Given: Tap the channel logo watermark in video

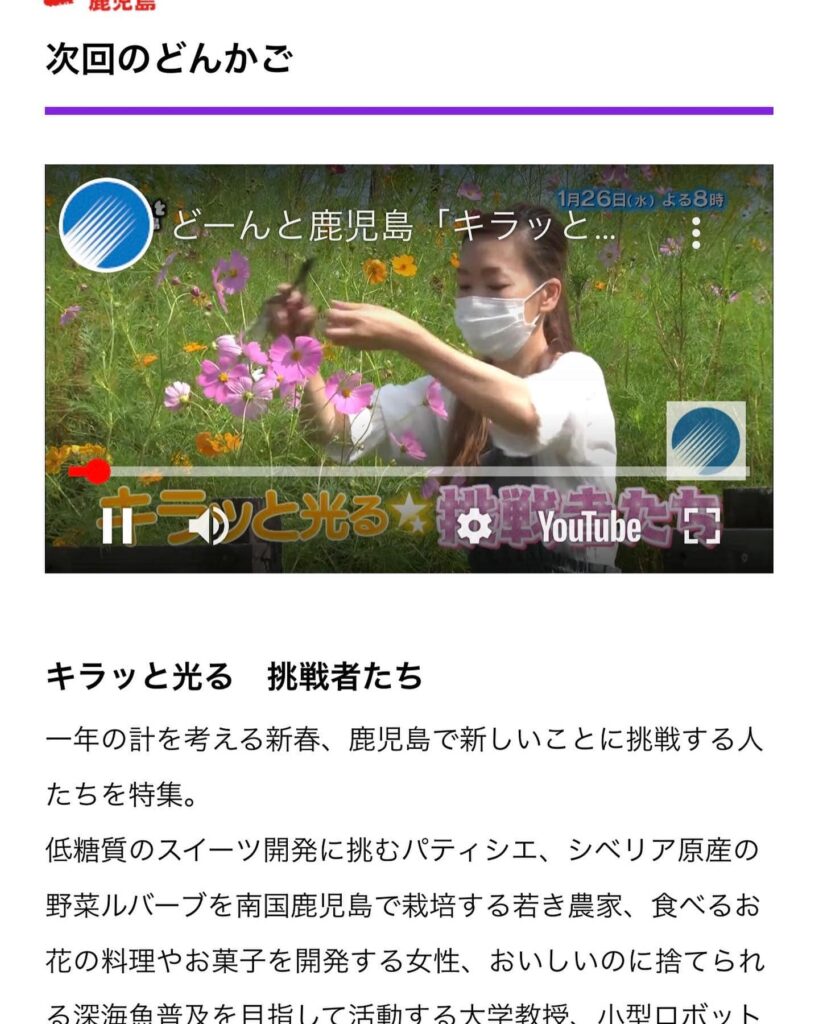Looking at the screenshot, I should (706, 440).
